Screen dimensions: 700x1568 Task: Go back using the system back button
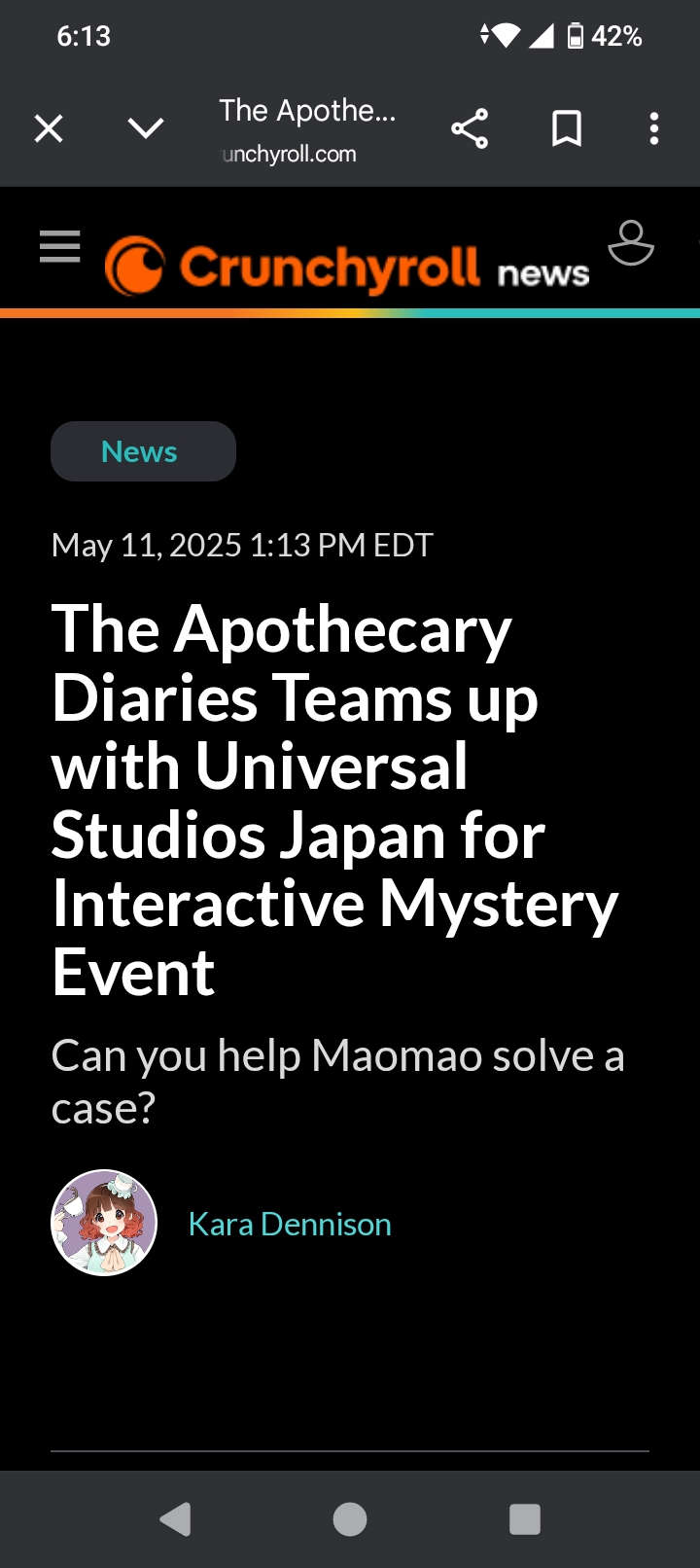point(175,1519)
